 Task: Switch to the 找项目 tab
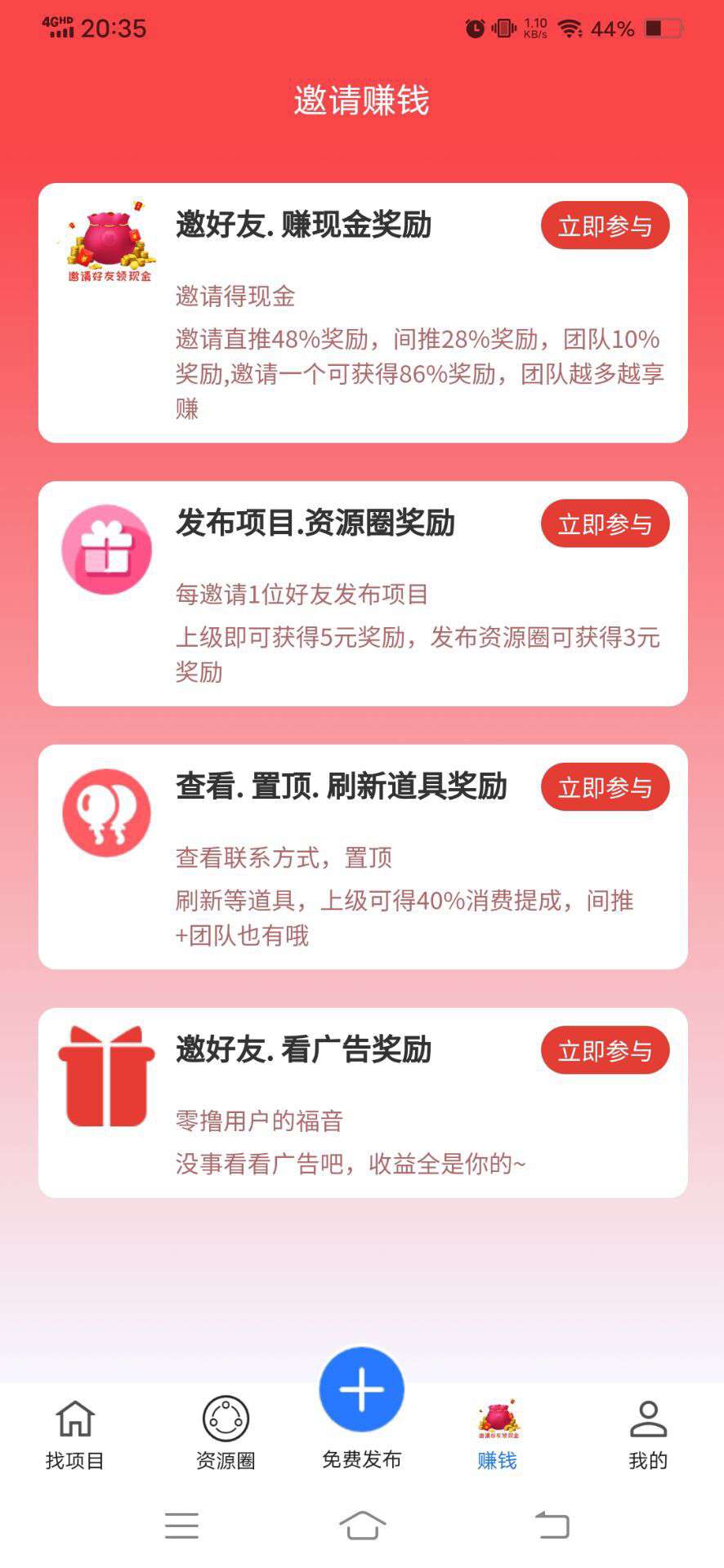pos(74,1435)
